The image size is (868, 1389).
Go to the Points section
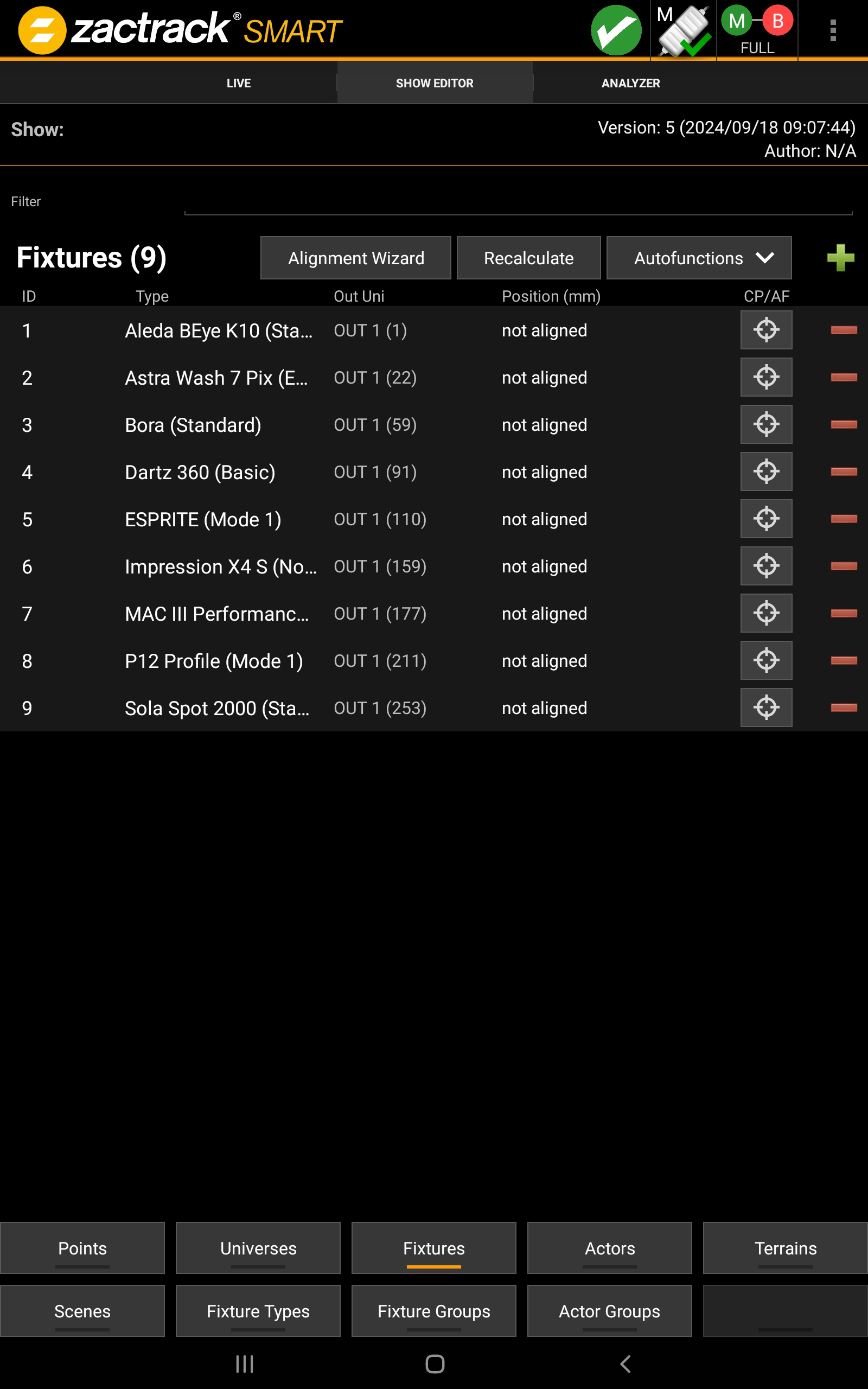(82, 1248)
